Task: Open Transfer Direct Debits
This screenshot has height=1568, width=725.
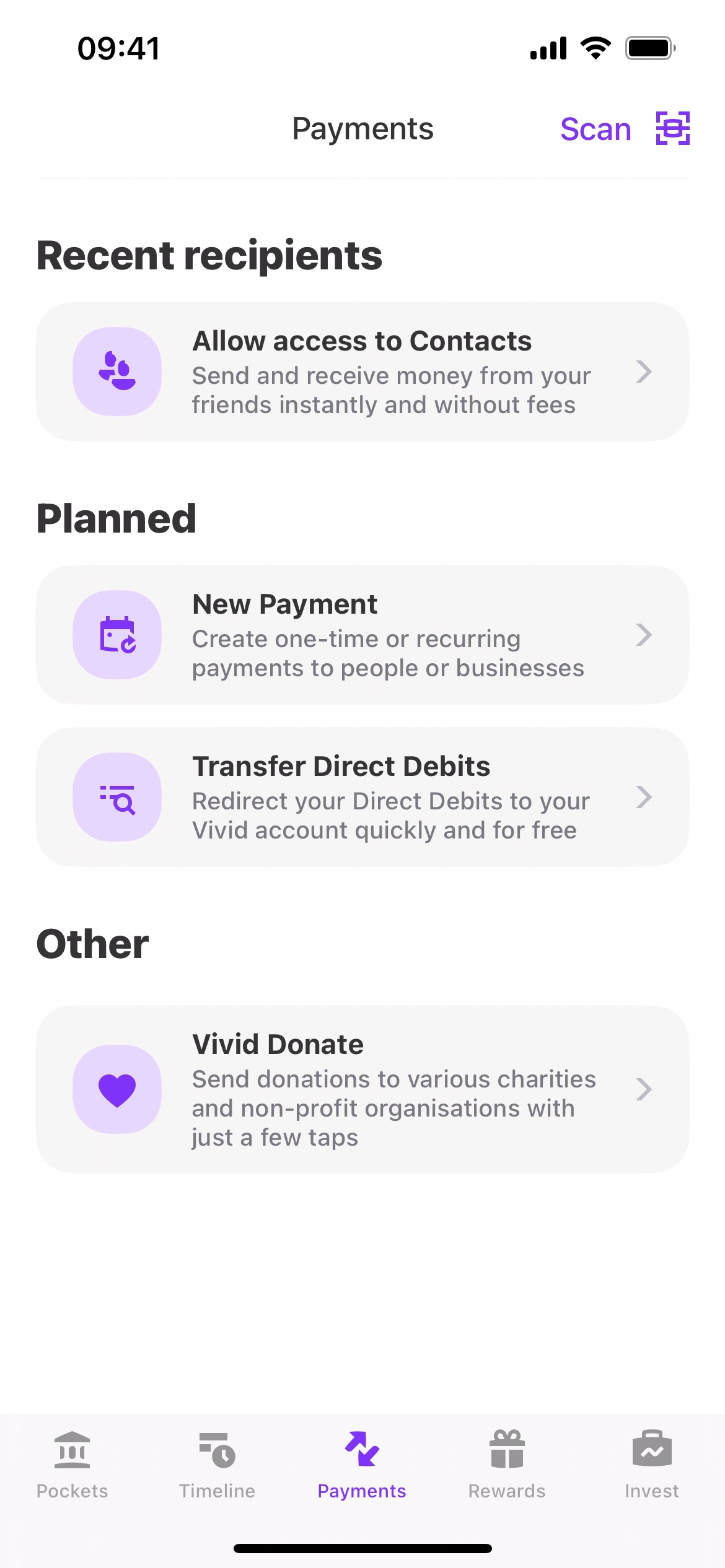Action: 362,797
